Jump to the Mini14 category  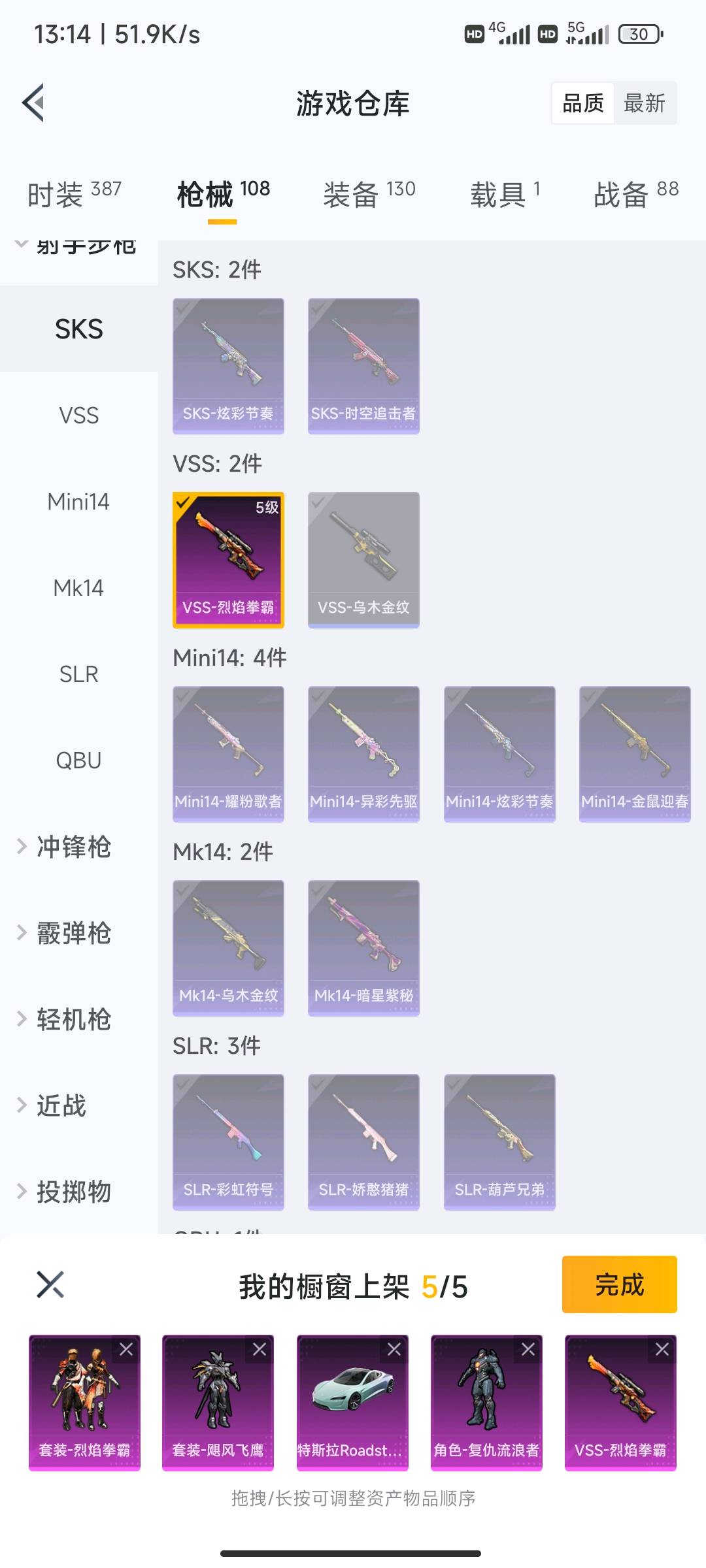coord(78,502)
